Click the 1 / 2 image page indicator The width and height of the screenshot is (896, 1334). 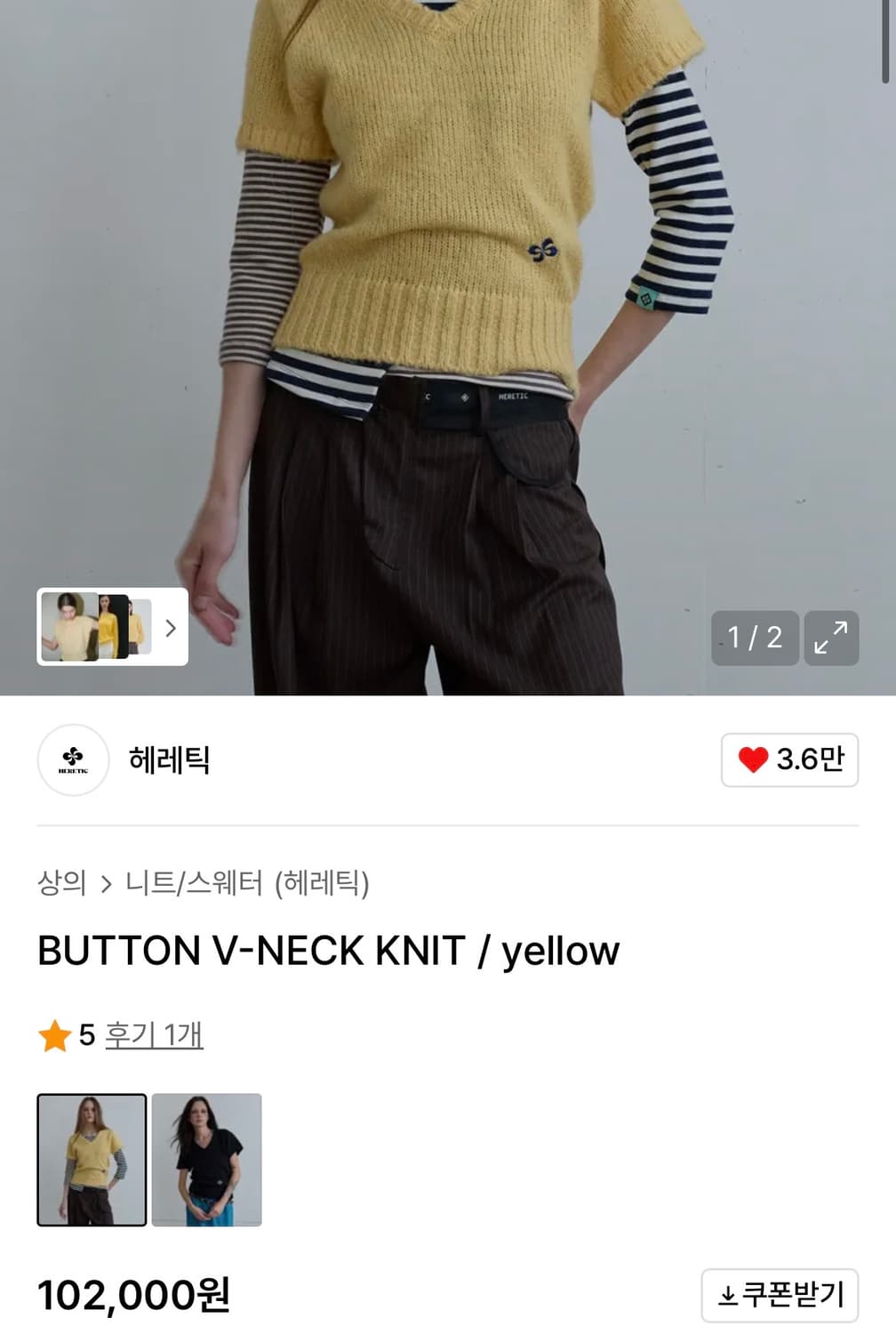coord(755,639)
